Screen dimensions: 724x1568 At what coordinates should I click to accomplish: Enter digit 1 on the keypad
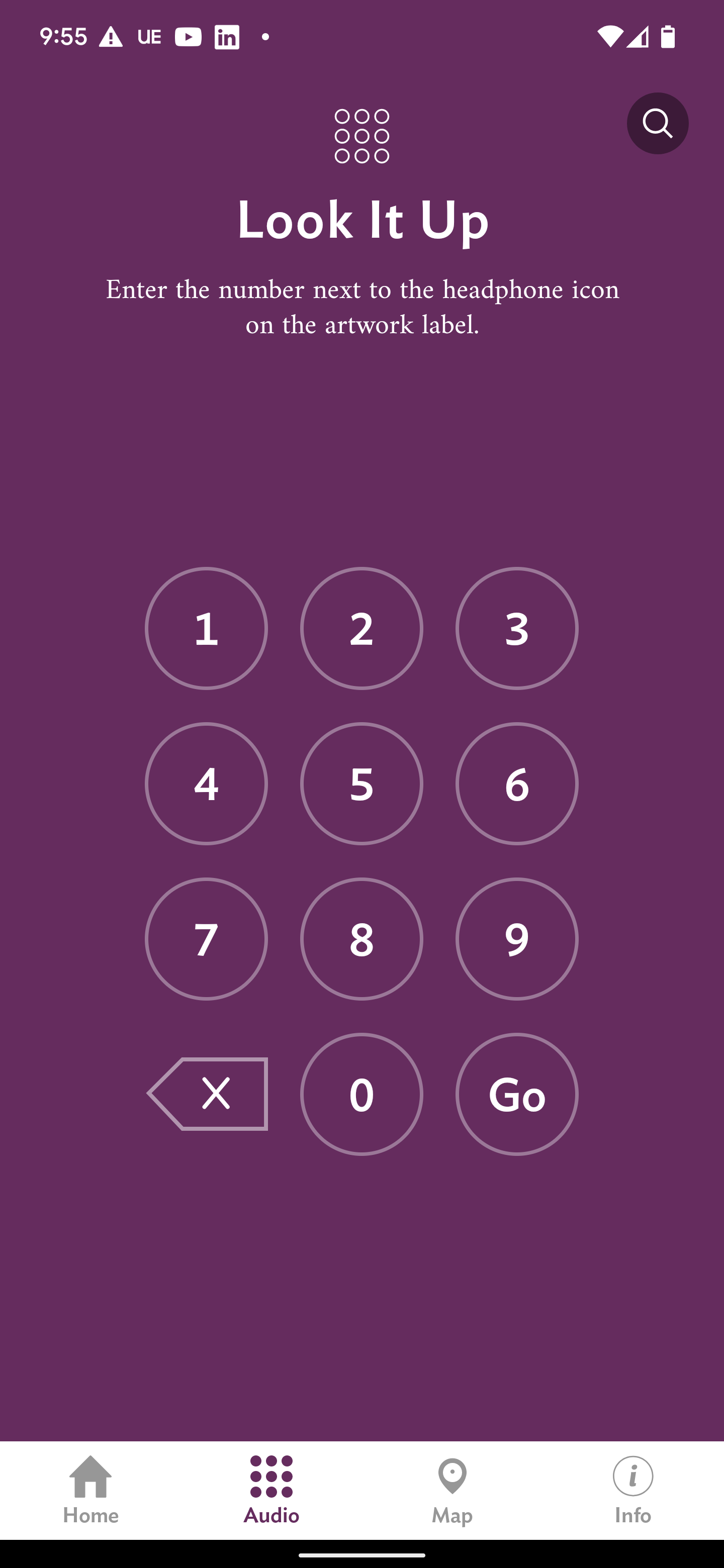click(x=206, y=628)
